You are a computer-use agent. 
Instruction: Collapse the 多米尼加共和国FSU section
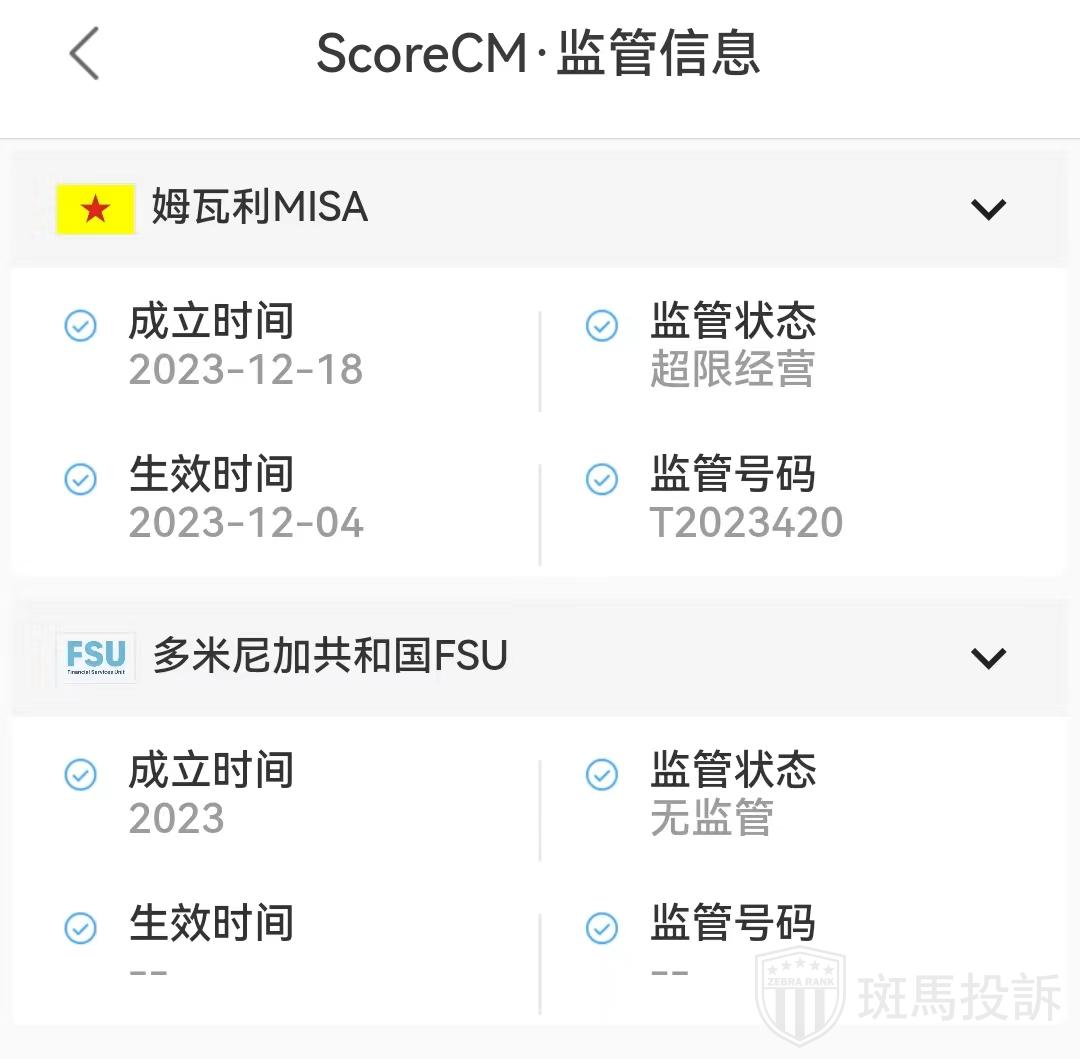pos(988,658)
